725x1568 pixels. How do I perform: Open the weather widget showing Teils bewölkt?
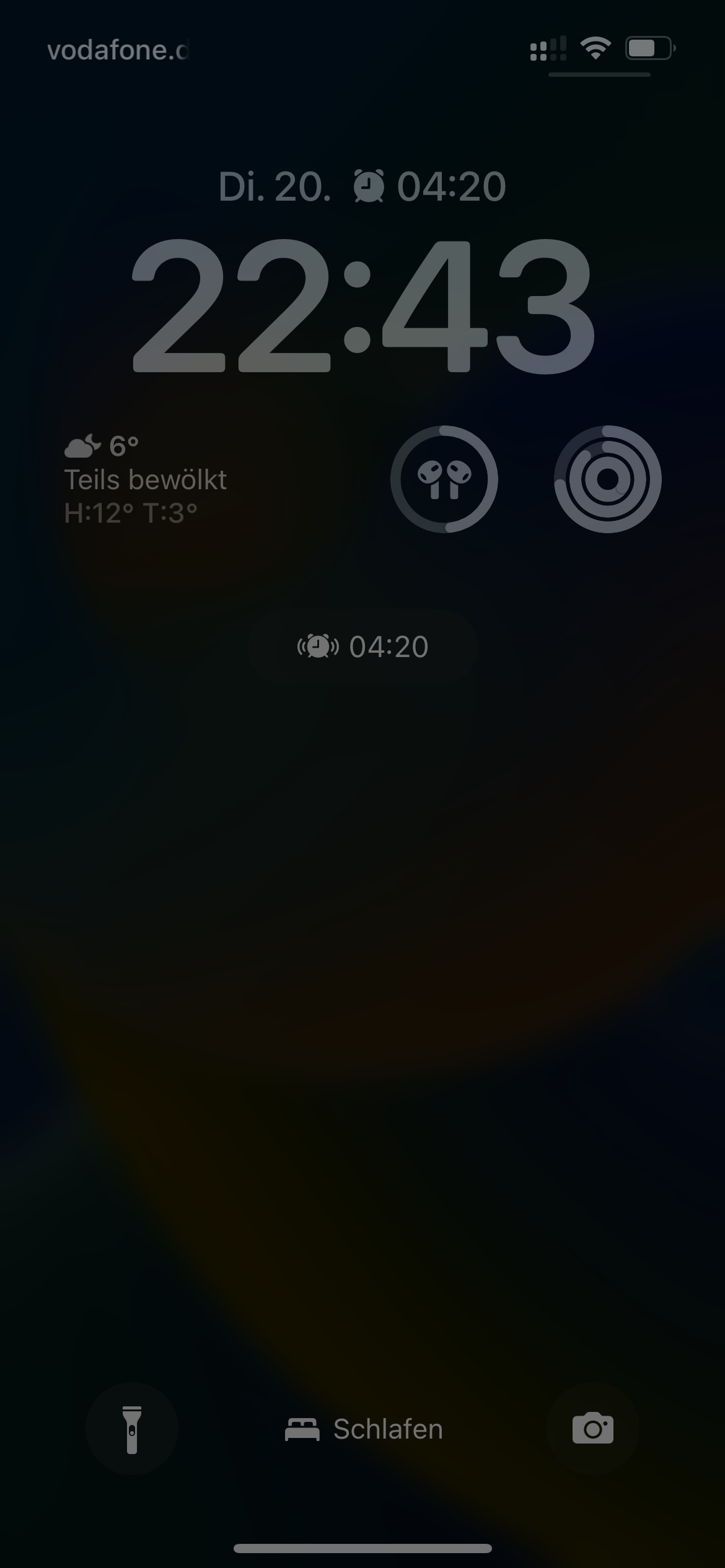(146, 479)
